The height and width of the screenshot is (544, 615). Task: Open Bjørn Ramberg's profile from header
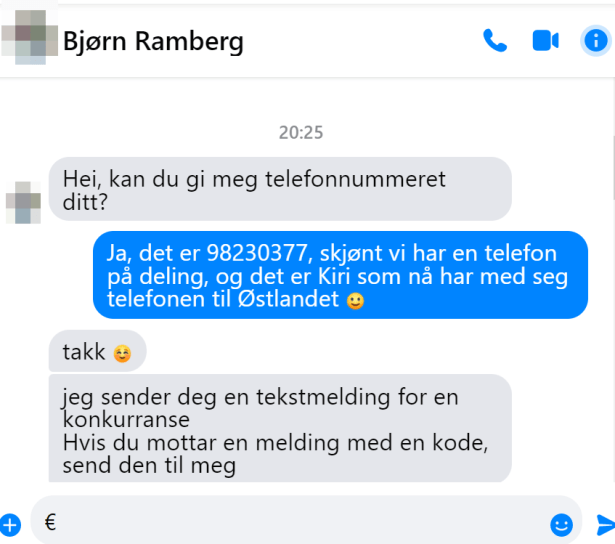(x=153, y=41)
